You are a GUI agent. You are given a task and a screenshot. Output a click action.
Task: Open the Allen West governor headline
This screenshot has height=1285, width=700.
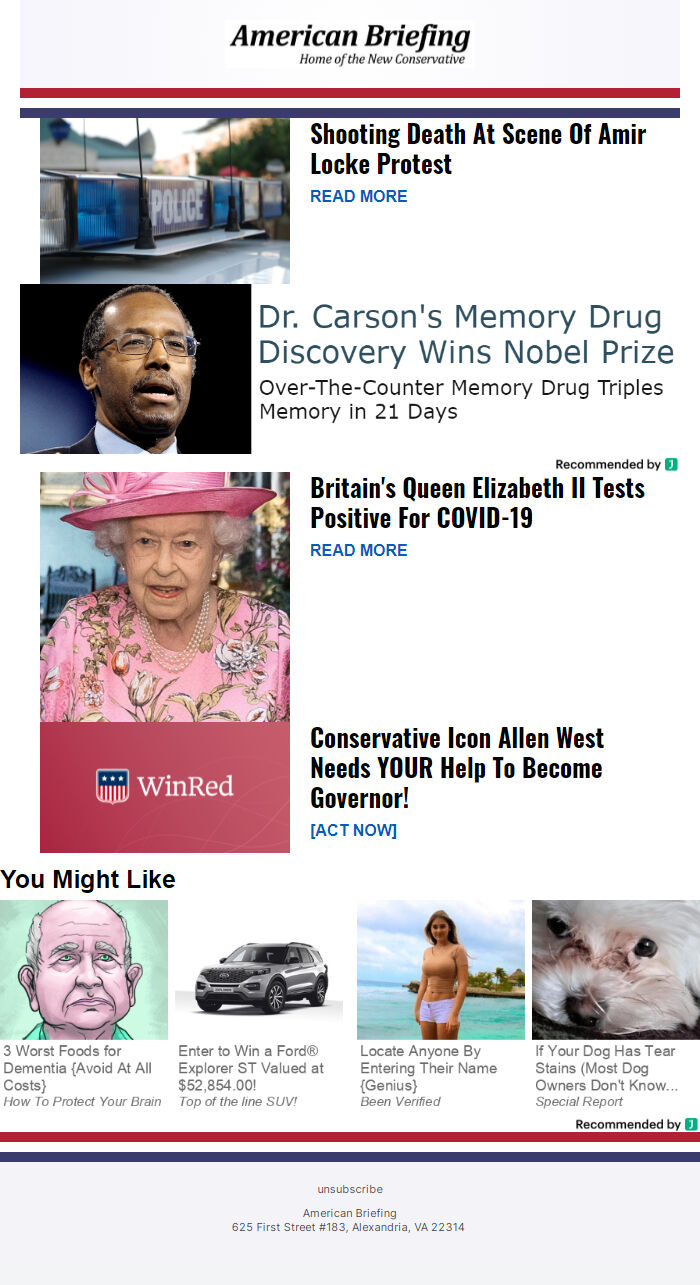tap(457, 767)
